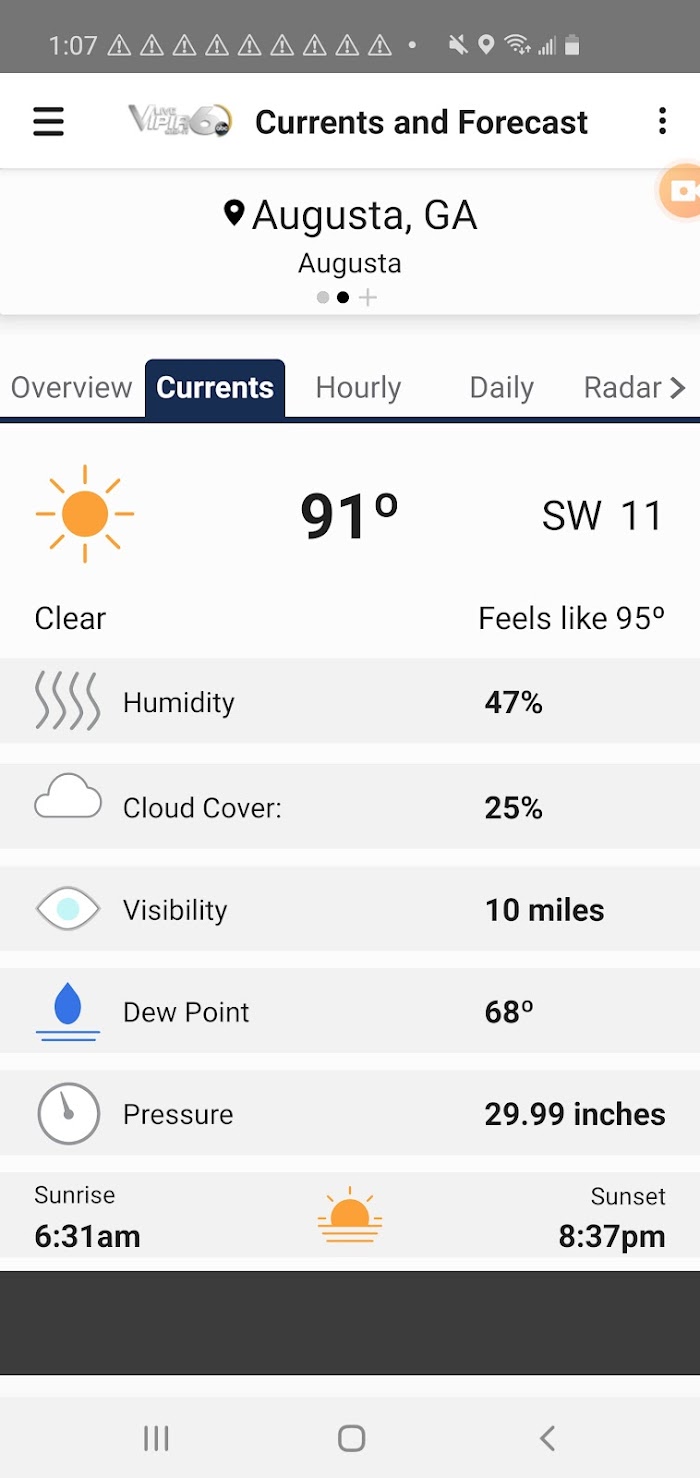Viewport: 700px width, 1478px height.
Task: Select the Currents tab
Action: 215,388
